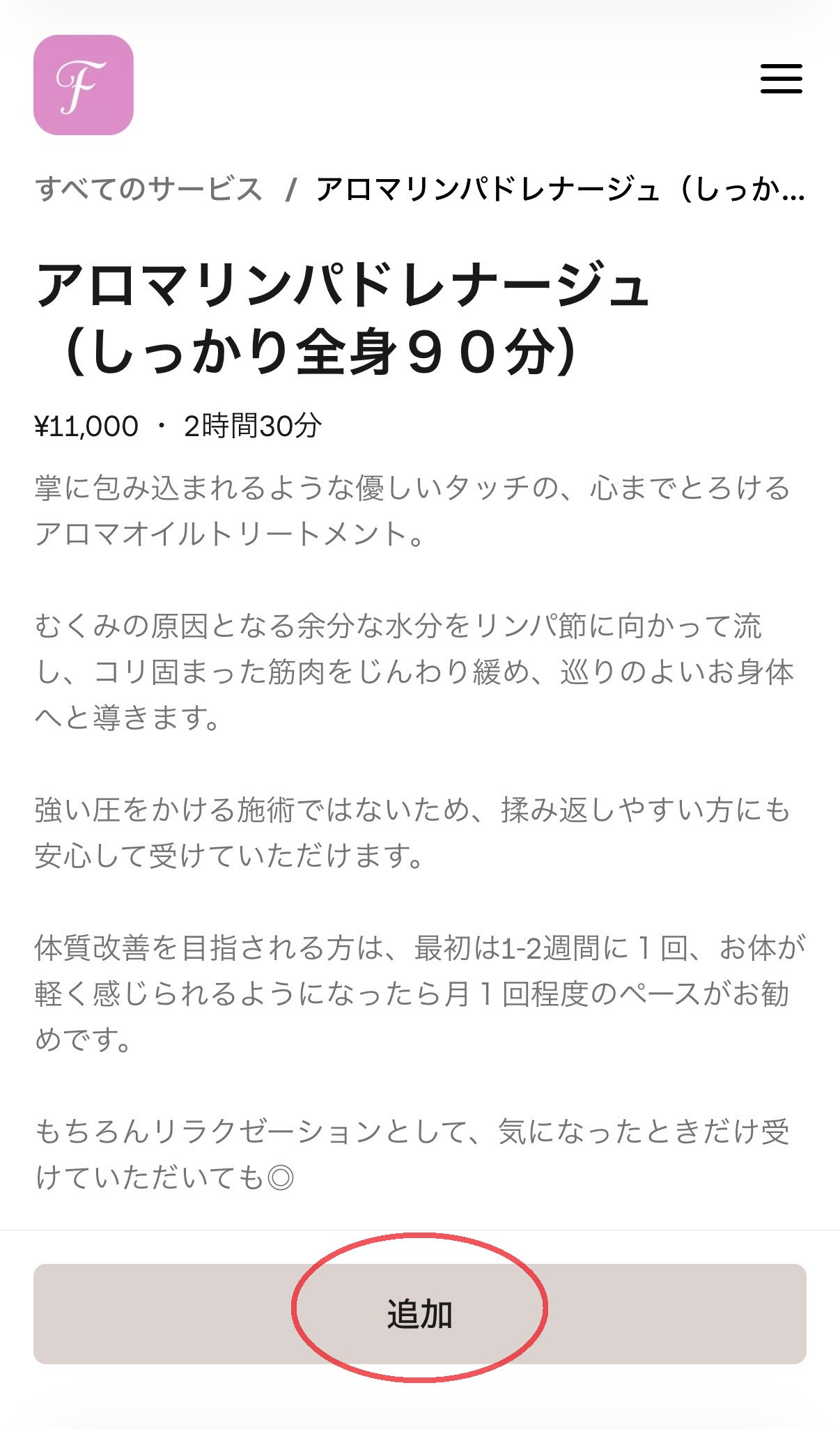
Task: Tap the 追加 button to add this service
Action: (x=419, y=1313)
